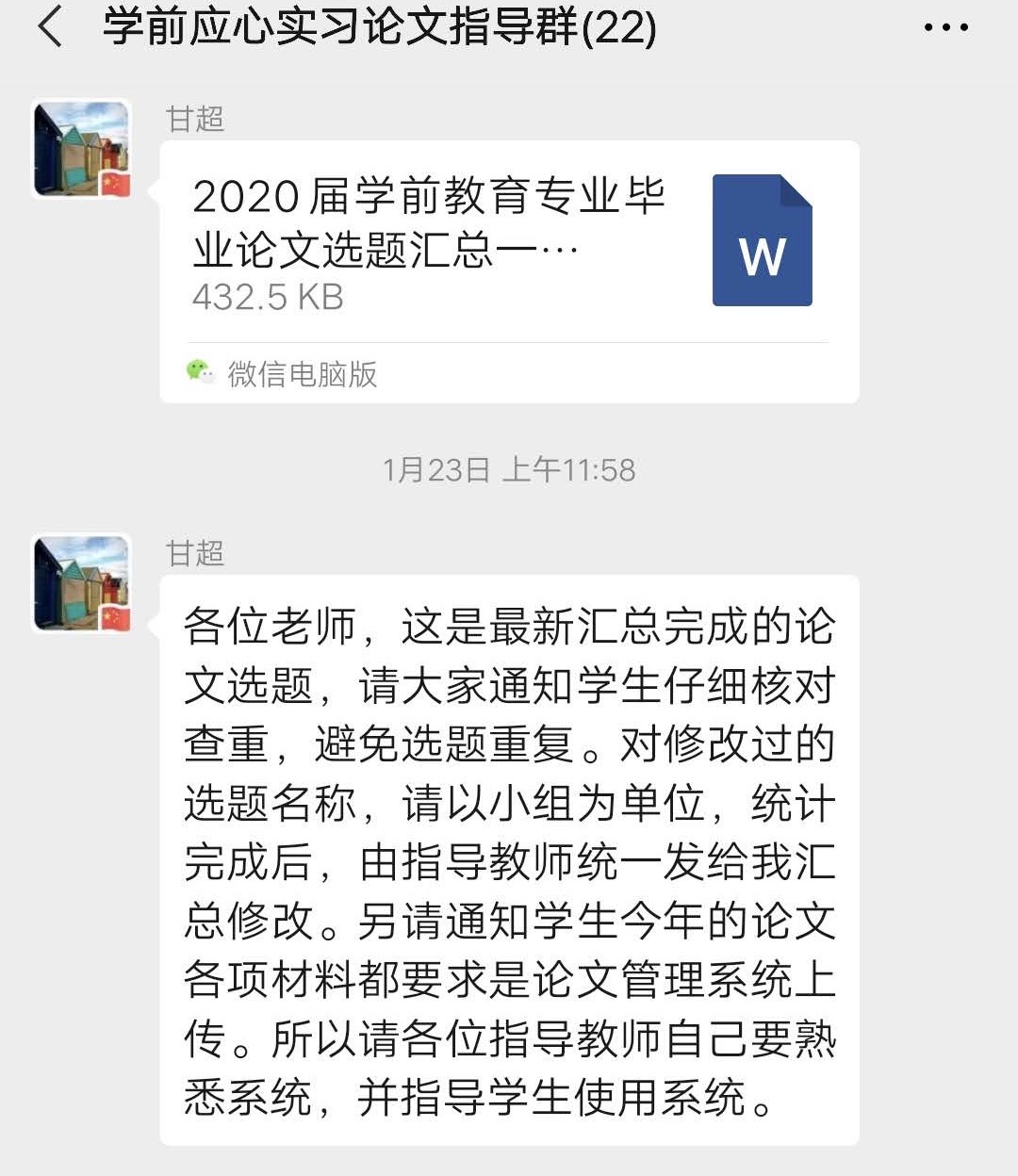Open the group chat options menu

pyautogui.click(x=945, y=27)
